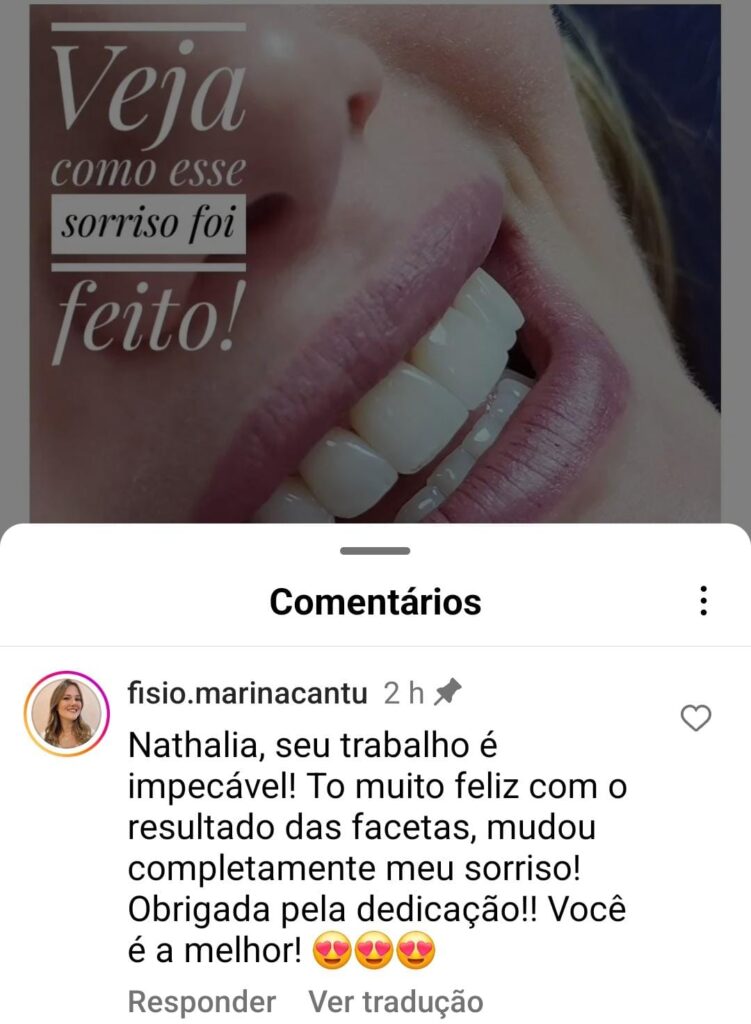
Task: Open the comments overflow menu
Action: point(704,601)
